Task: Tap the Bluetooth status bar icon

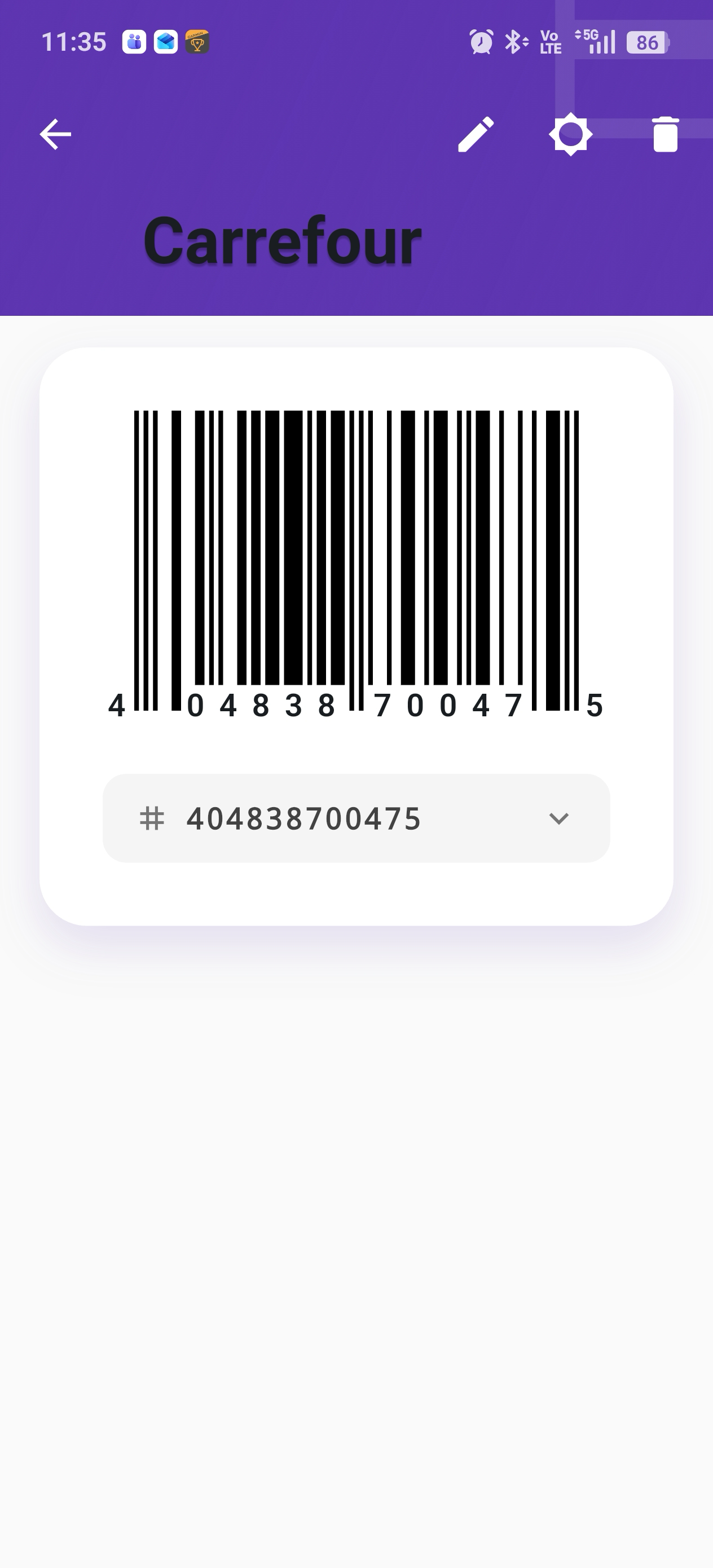Action: [514, 41]
